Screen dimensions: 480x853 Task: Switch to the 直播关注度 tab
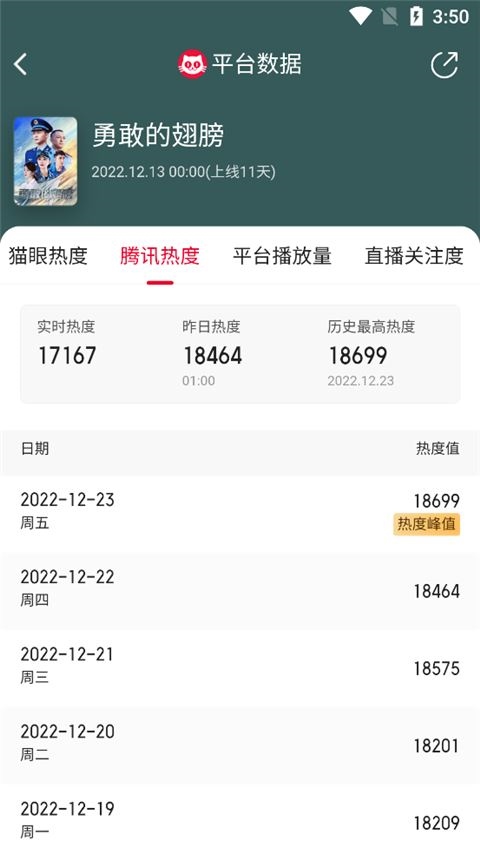pos(414,256)
